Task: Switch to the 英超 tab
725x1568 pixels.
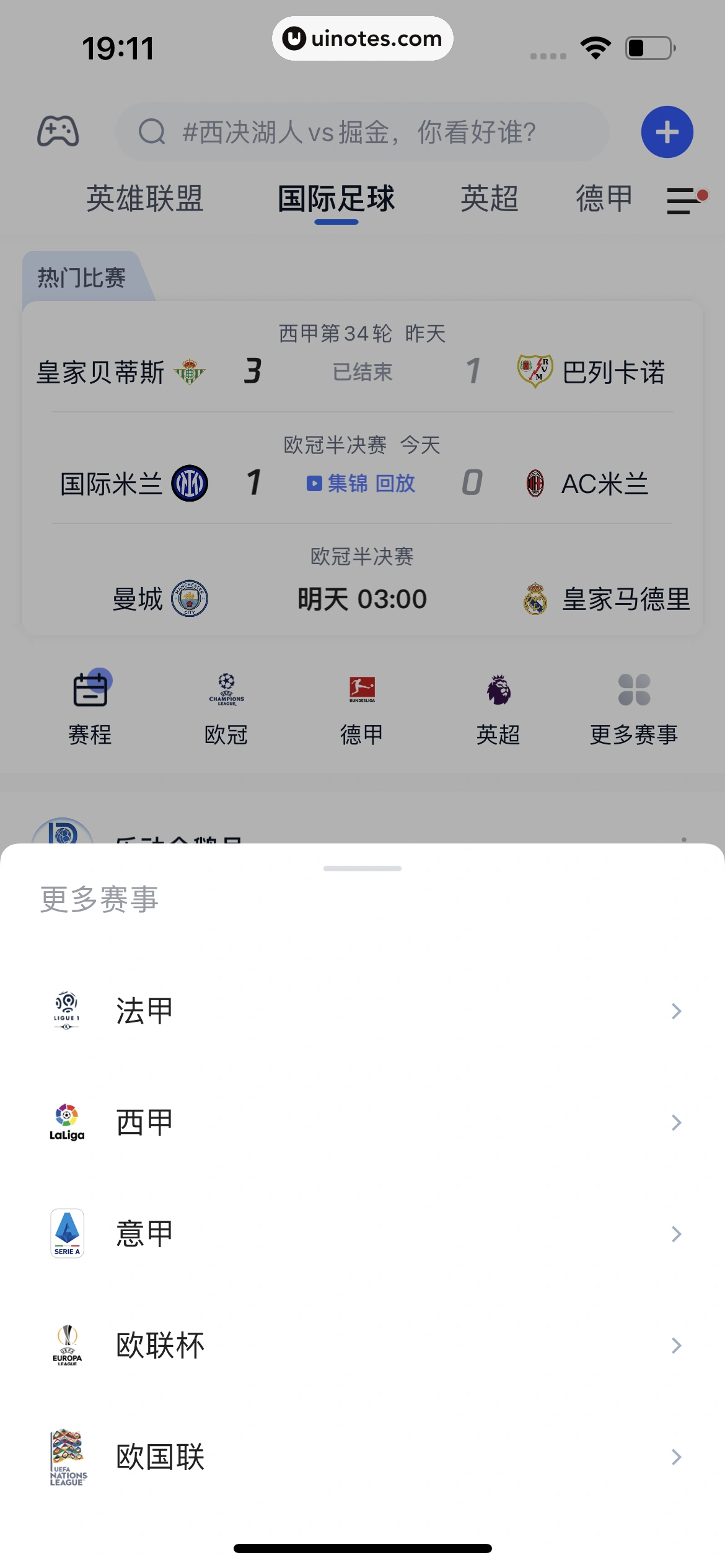Action: coord(489,199)
